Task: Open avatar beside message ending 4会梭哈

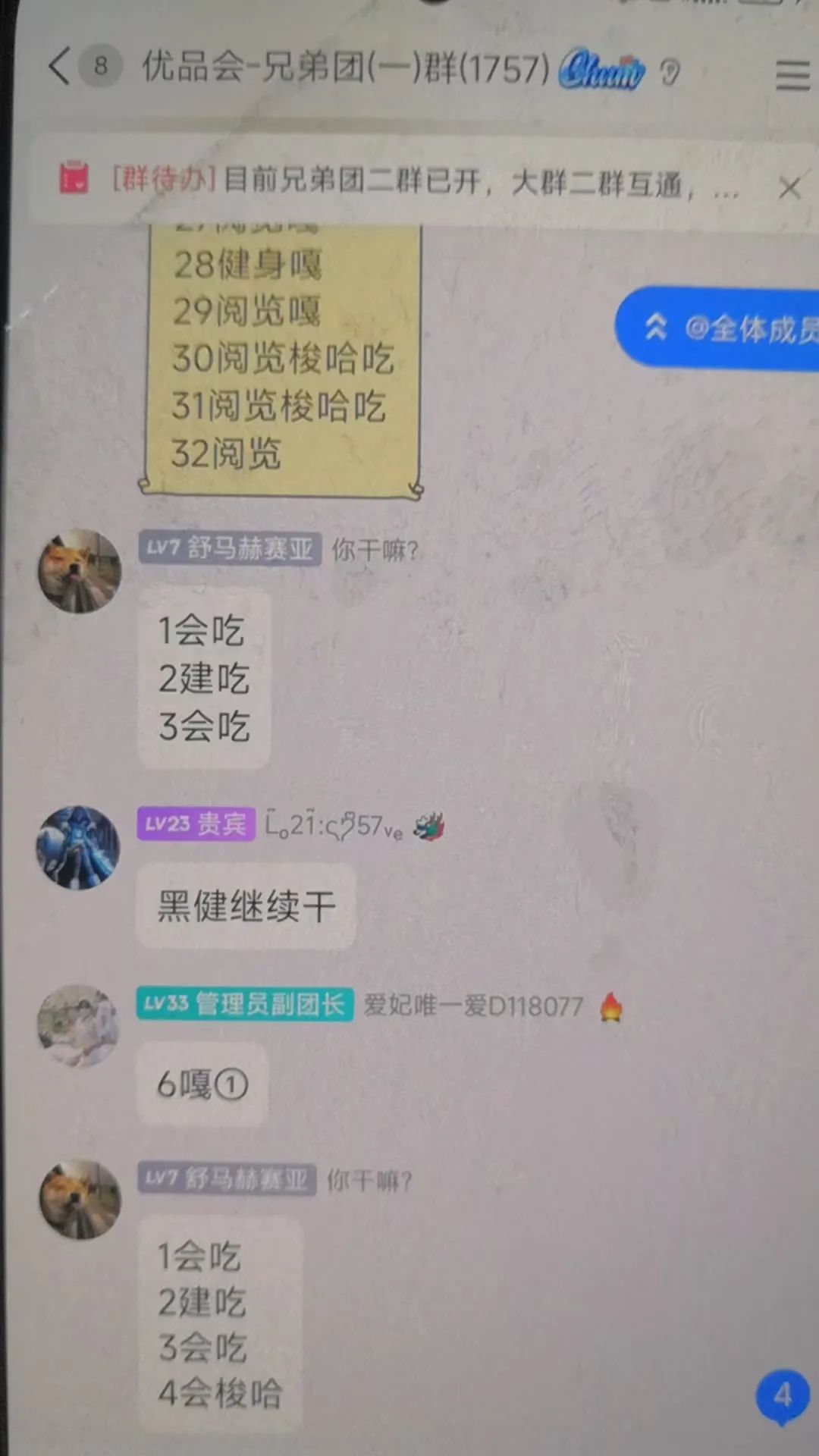Action: point(80,1200)
